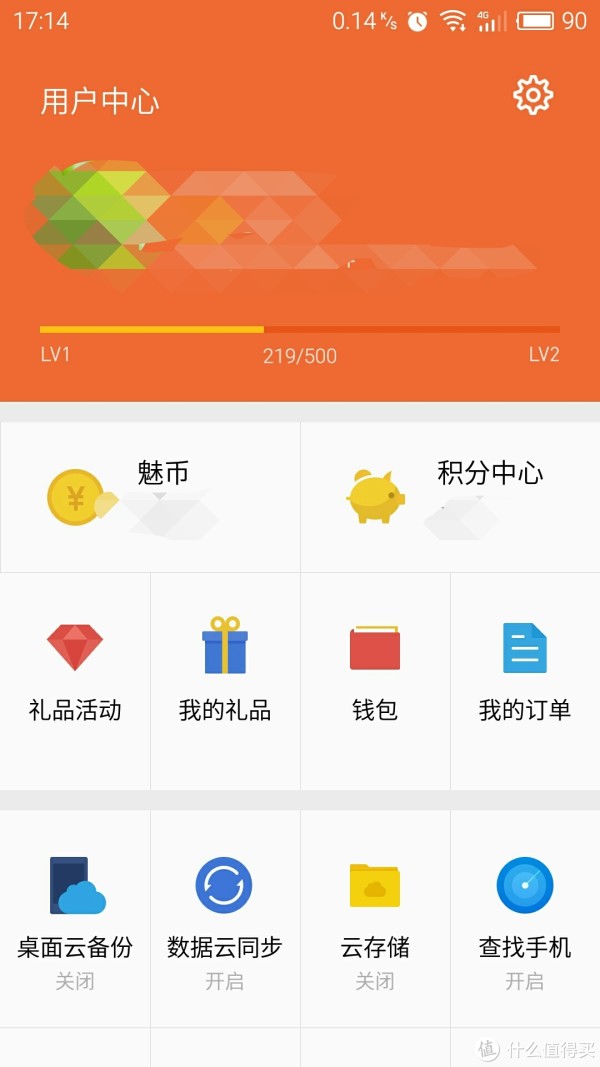
Task: Open settings via the gear icon
Action: tap(533, 95)
